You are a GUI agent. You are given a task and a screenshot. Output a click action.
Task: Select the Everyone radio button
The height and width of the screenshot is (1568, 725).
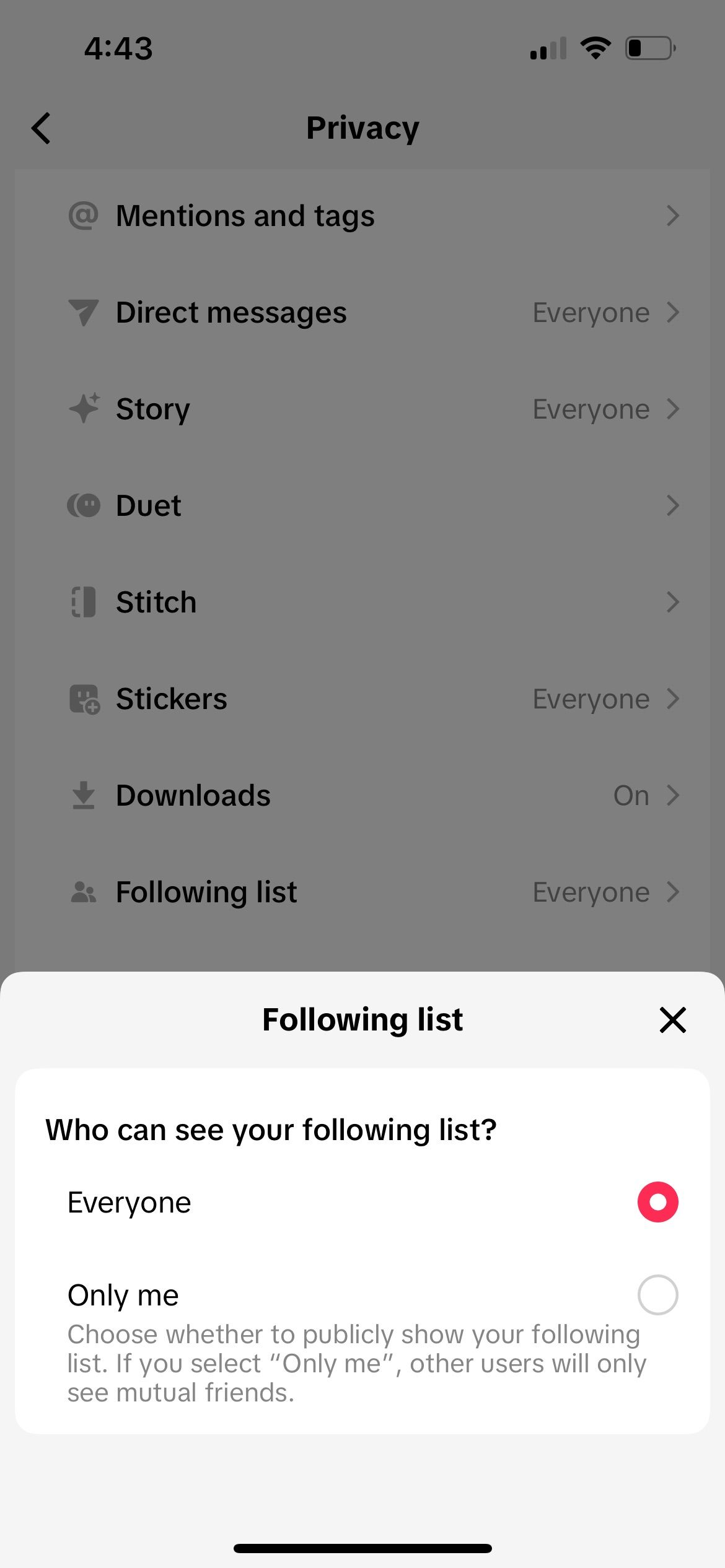point(657,1201)
